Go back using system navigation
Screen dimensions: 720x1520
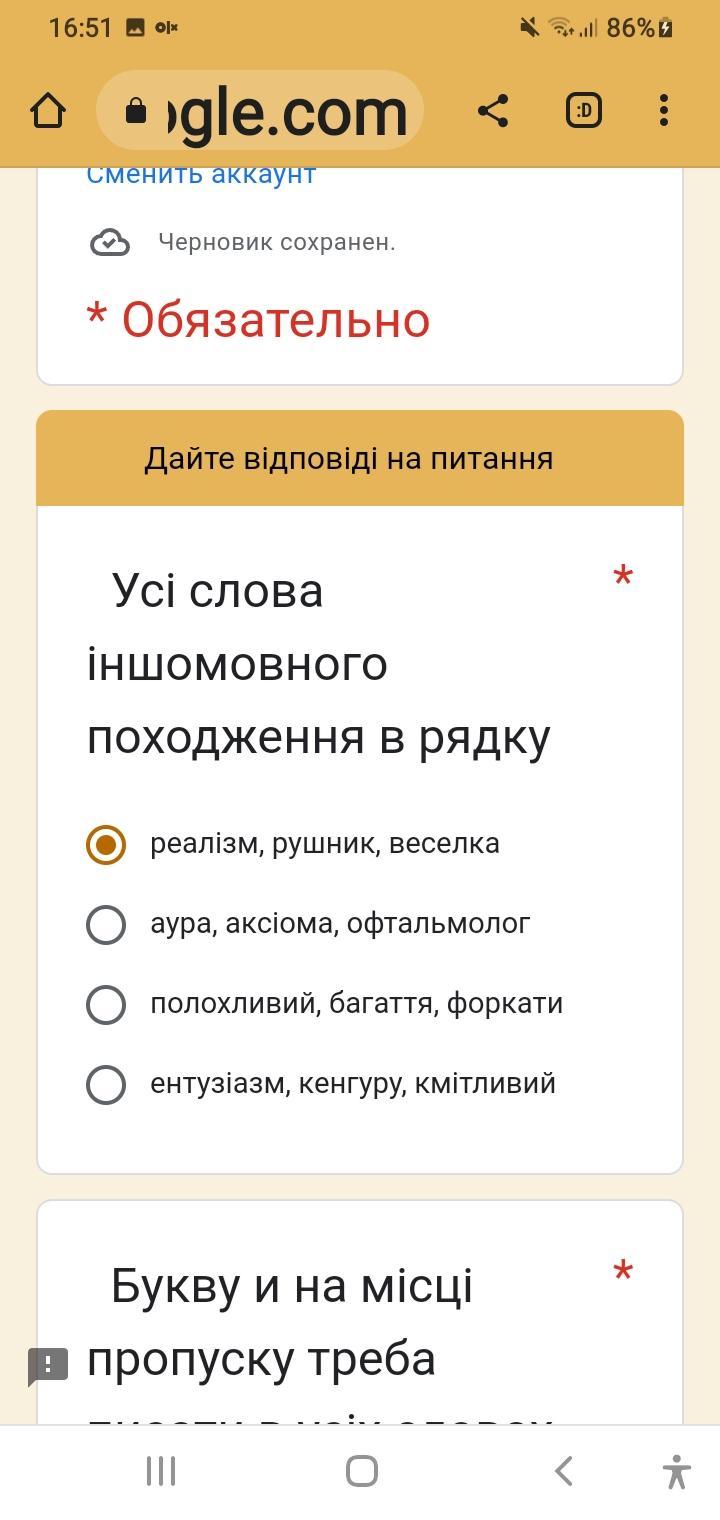tap(563, 1471)
